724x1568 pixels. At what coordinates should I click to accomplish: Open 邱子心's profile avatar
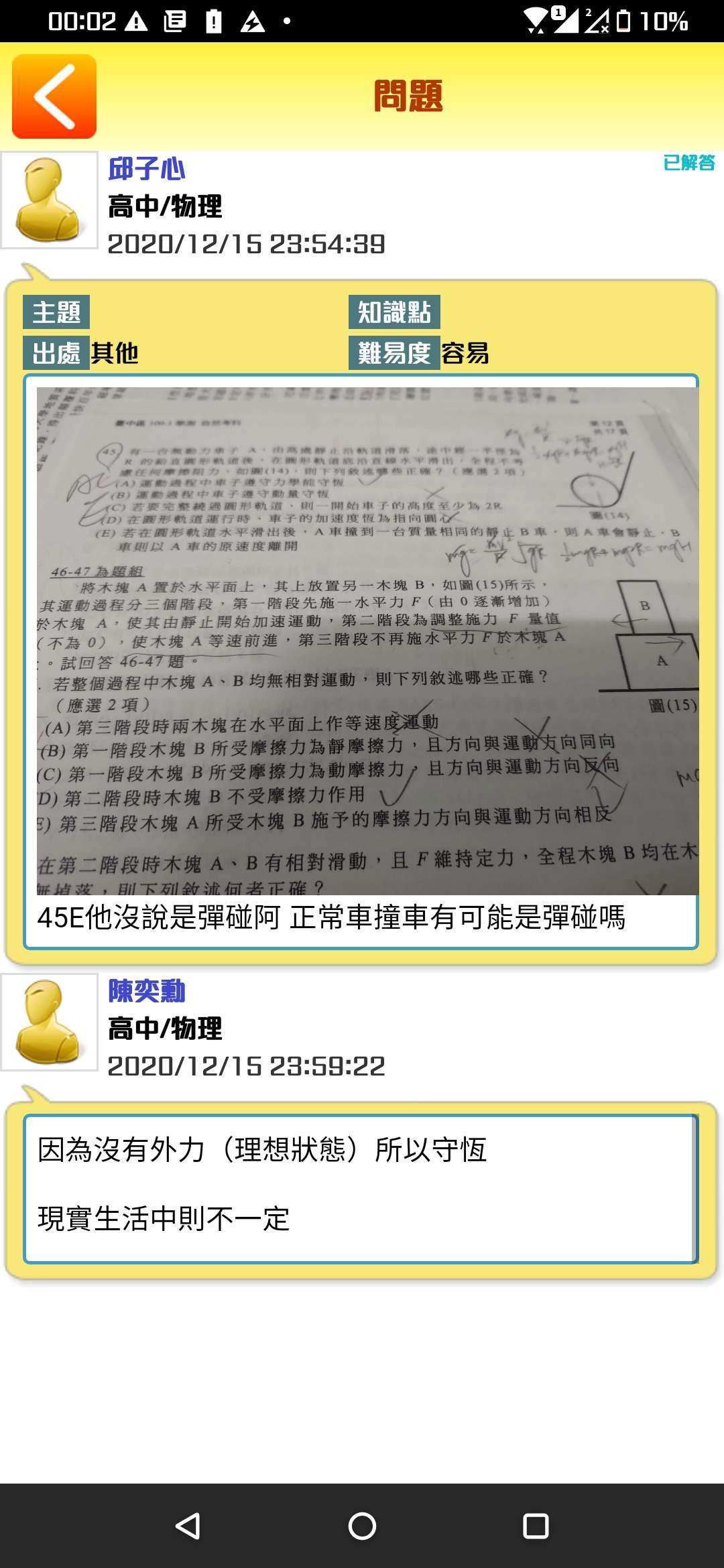50,200
